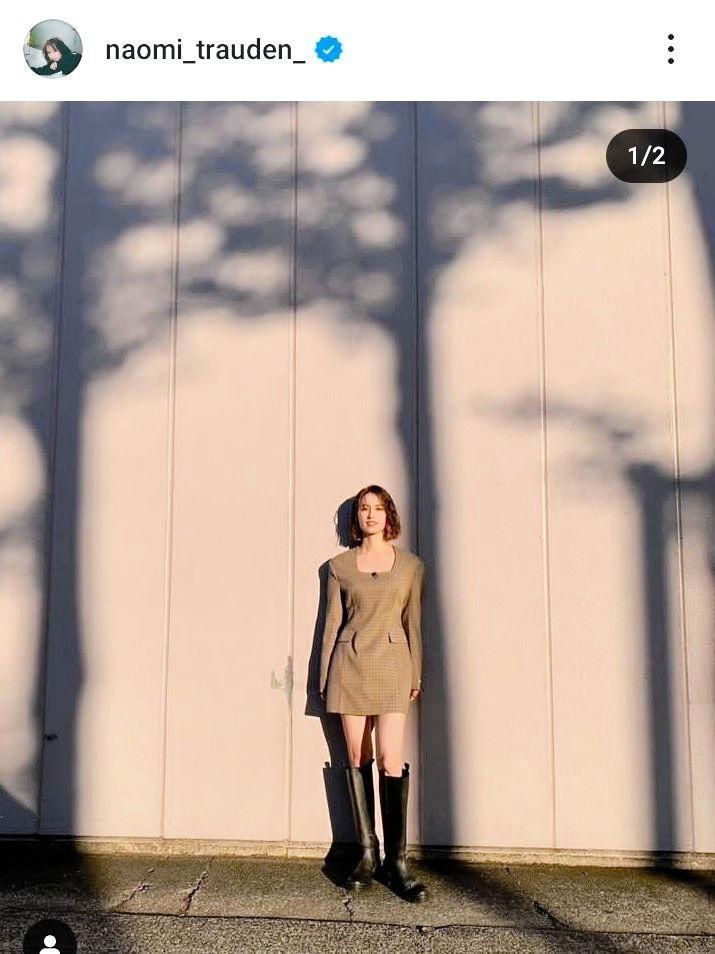The image size is (715, 954).
Task: Open naomi_trauden_ profile picture
Action: pos(53,49)
